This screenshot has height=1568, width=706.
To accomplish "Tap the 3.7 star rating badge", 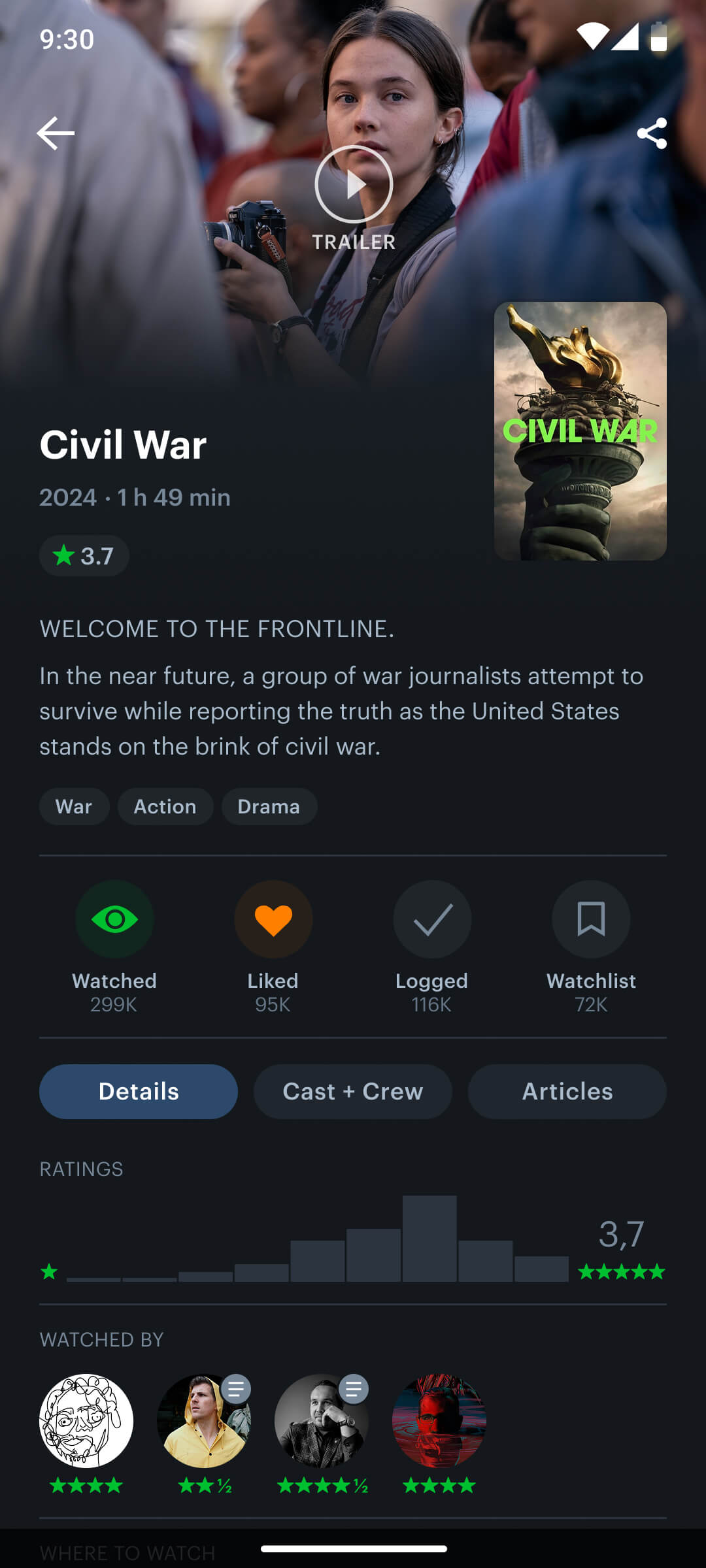I will (x=84, y=556).
